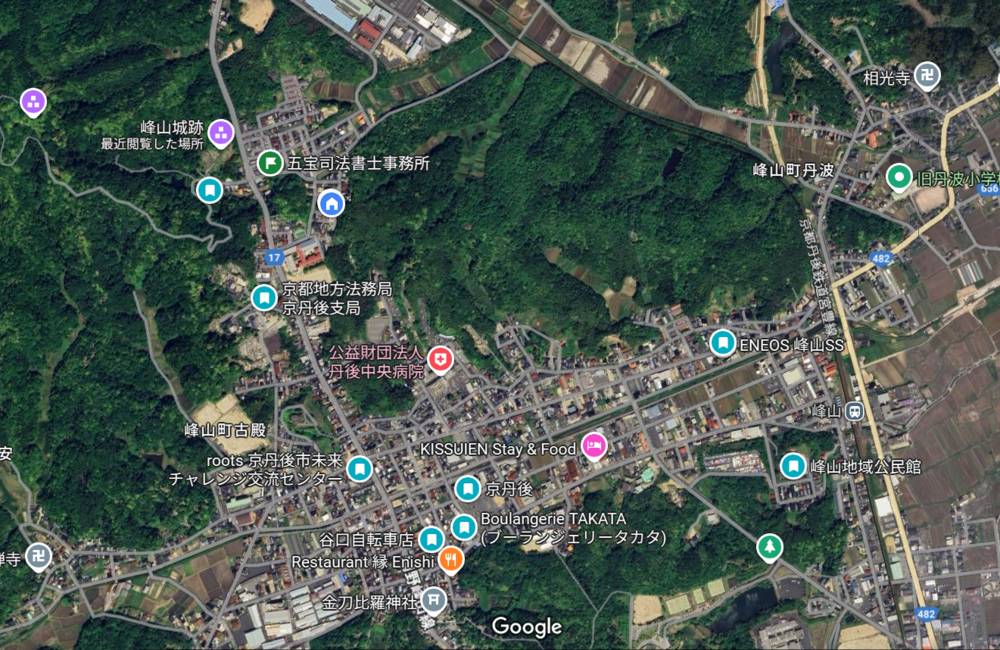Open the ENEOS 峰山SS saved pin
1000x650 pixels.
coord(722,342)
